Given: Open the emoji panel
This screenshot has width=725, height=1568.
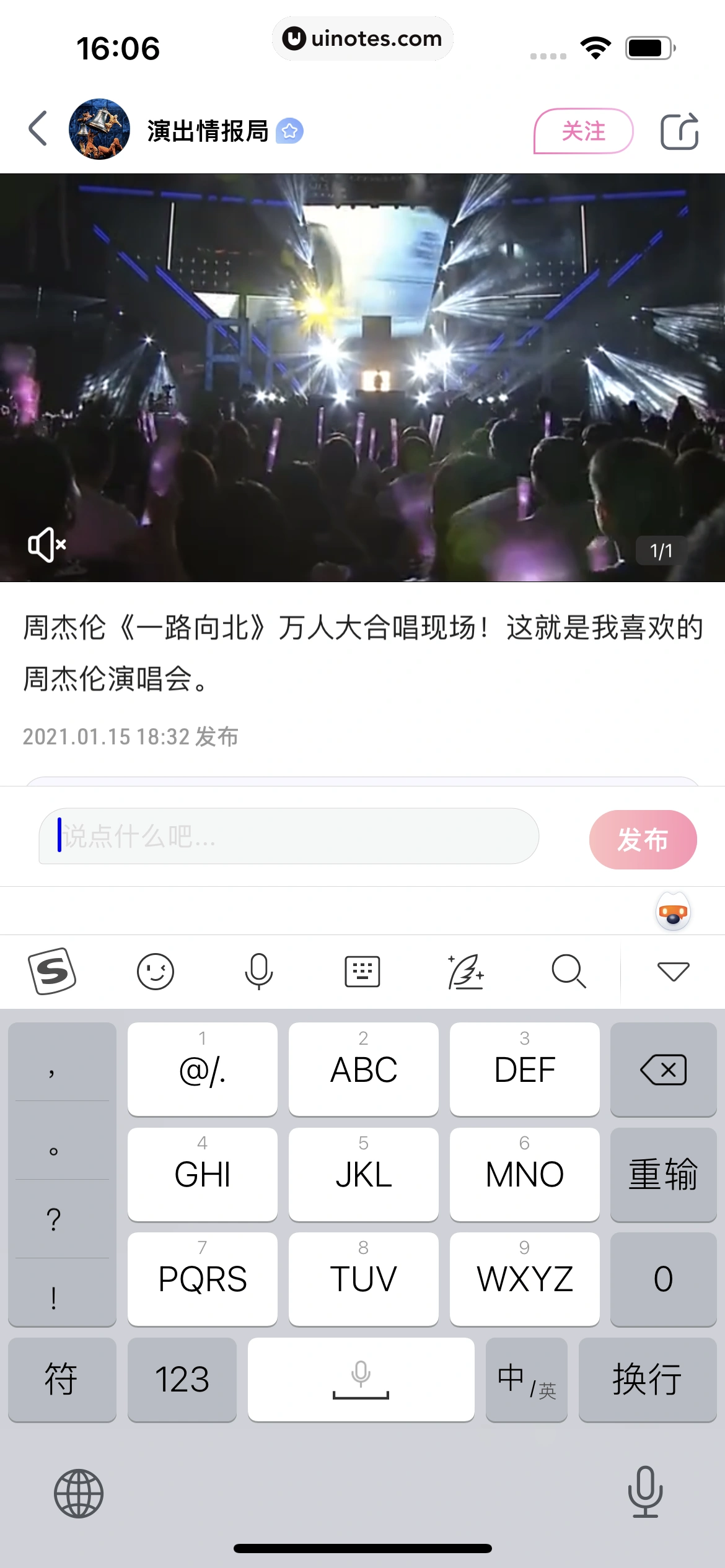Looking at the screenshot, I should point(155,971).
